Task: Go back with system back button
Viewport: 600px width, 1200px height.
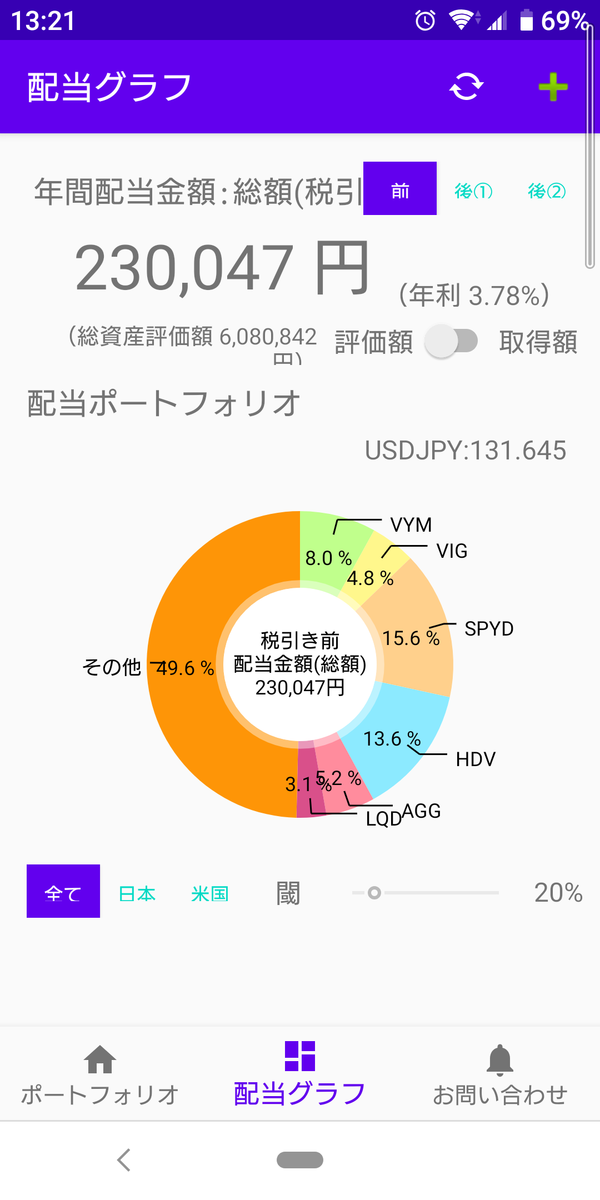Action: 124,1160
